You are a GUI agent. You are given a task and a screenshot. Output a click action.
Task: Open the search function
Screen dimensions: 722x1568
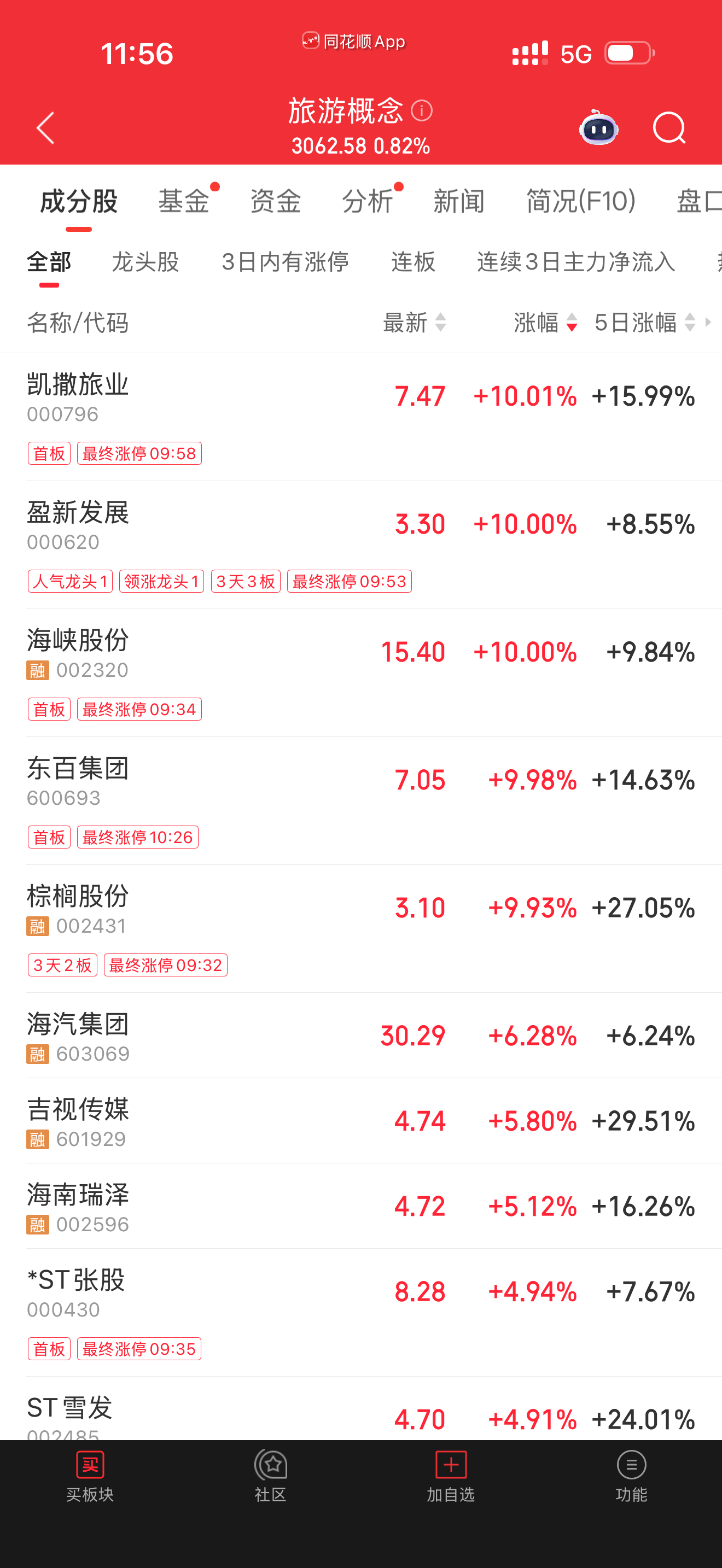(668, 128)
